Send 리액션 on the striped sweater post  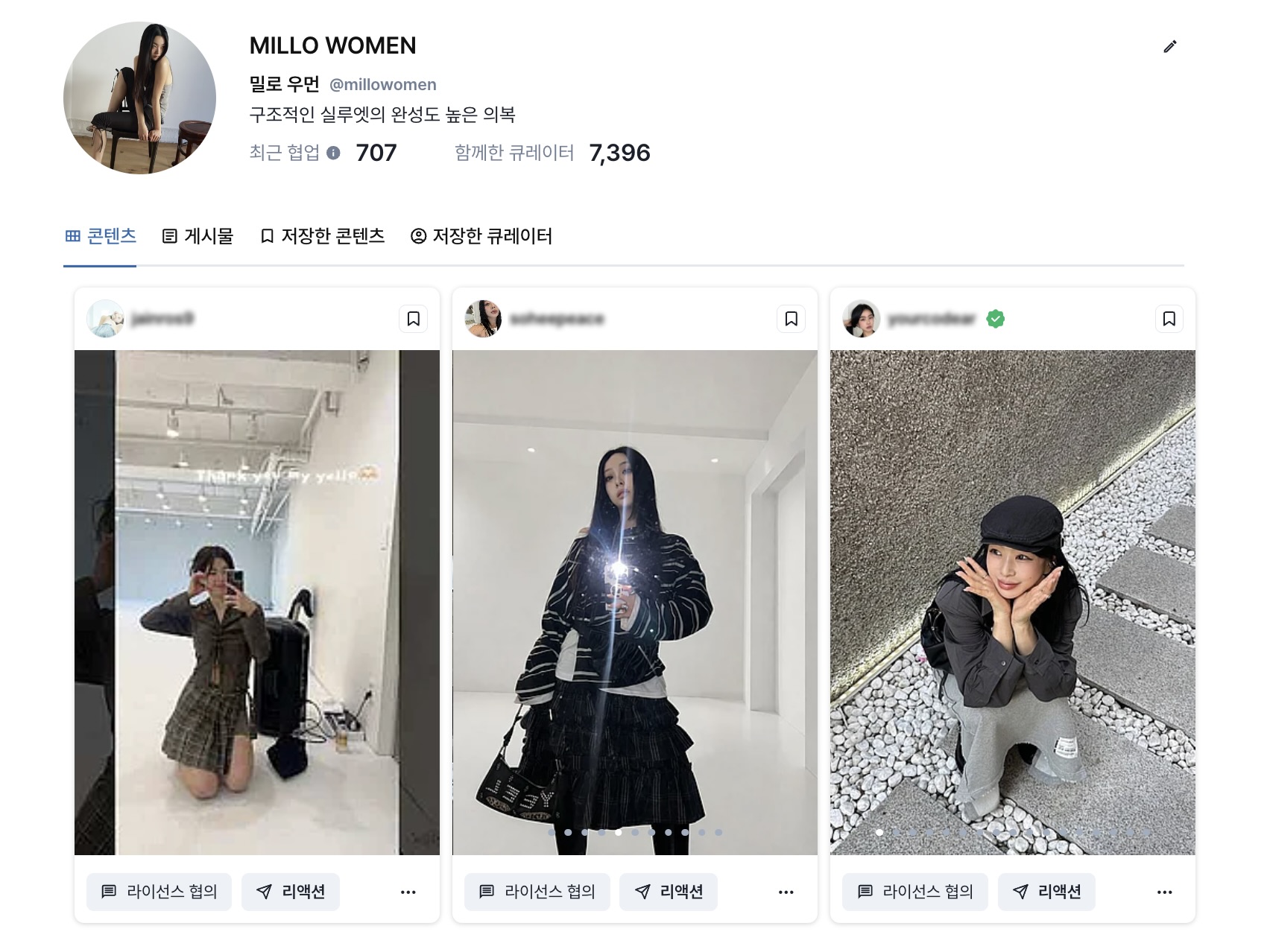(669, 892)
